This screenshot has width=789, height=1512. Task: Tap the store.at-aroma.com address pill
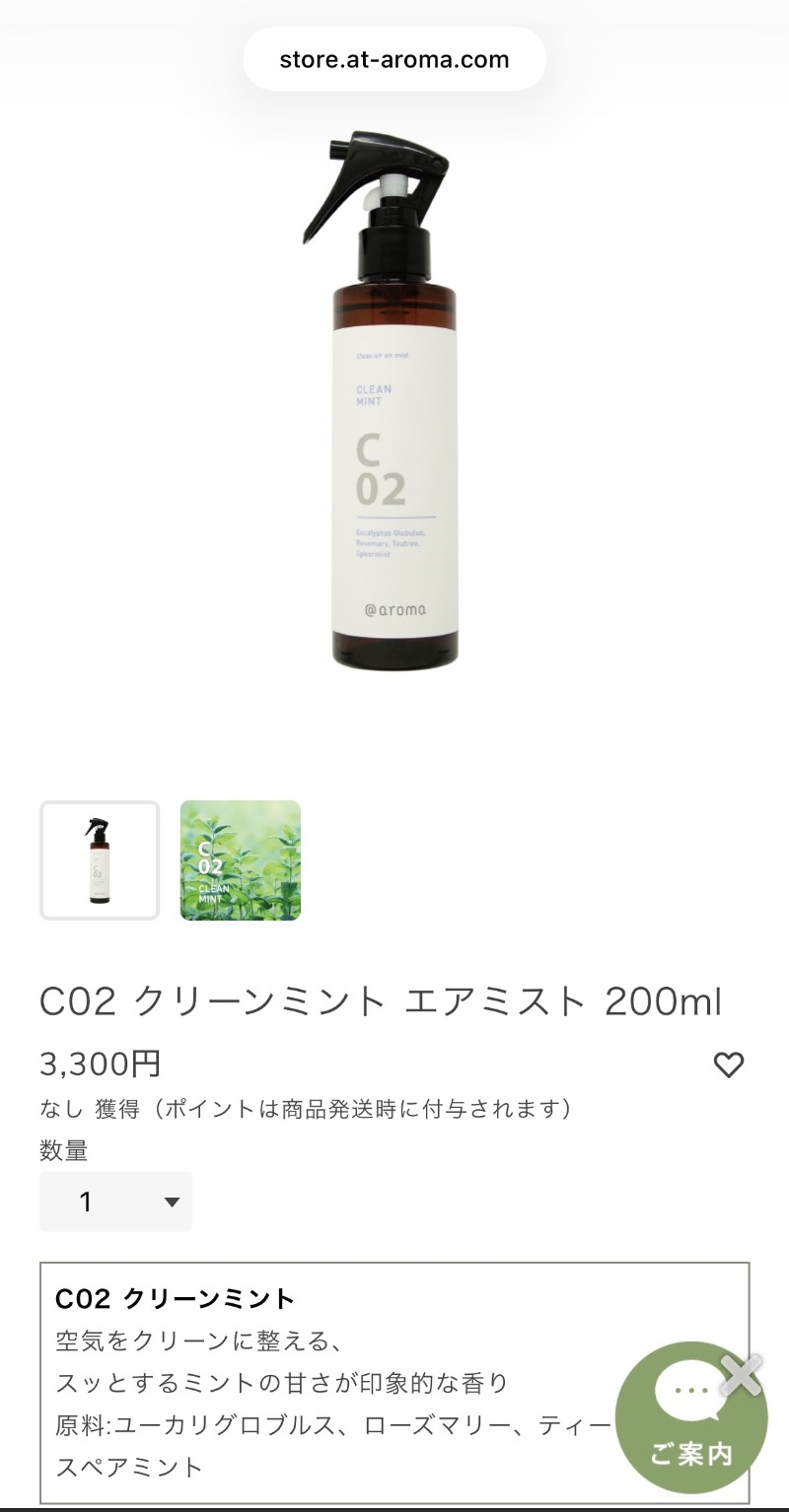point(394,59)
